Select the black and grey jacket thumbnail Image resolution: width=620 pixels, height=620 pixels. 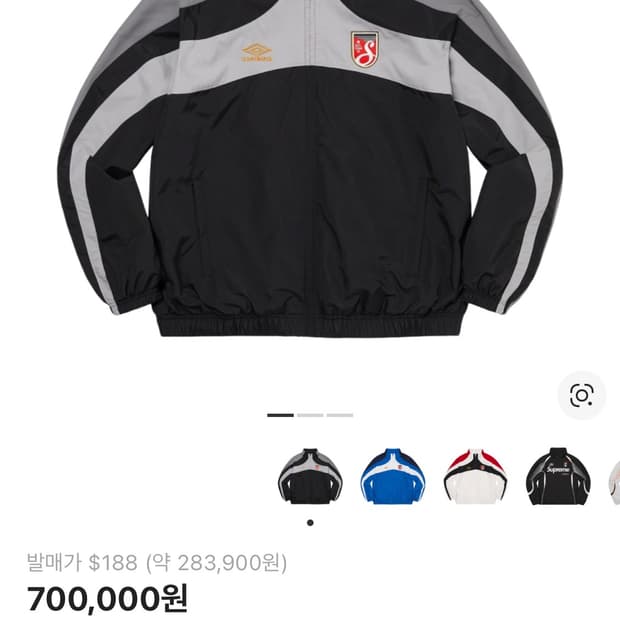310,475
